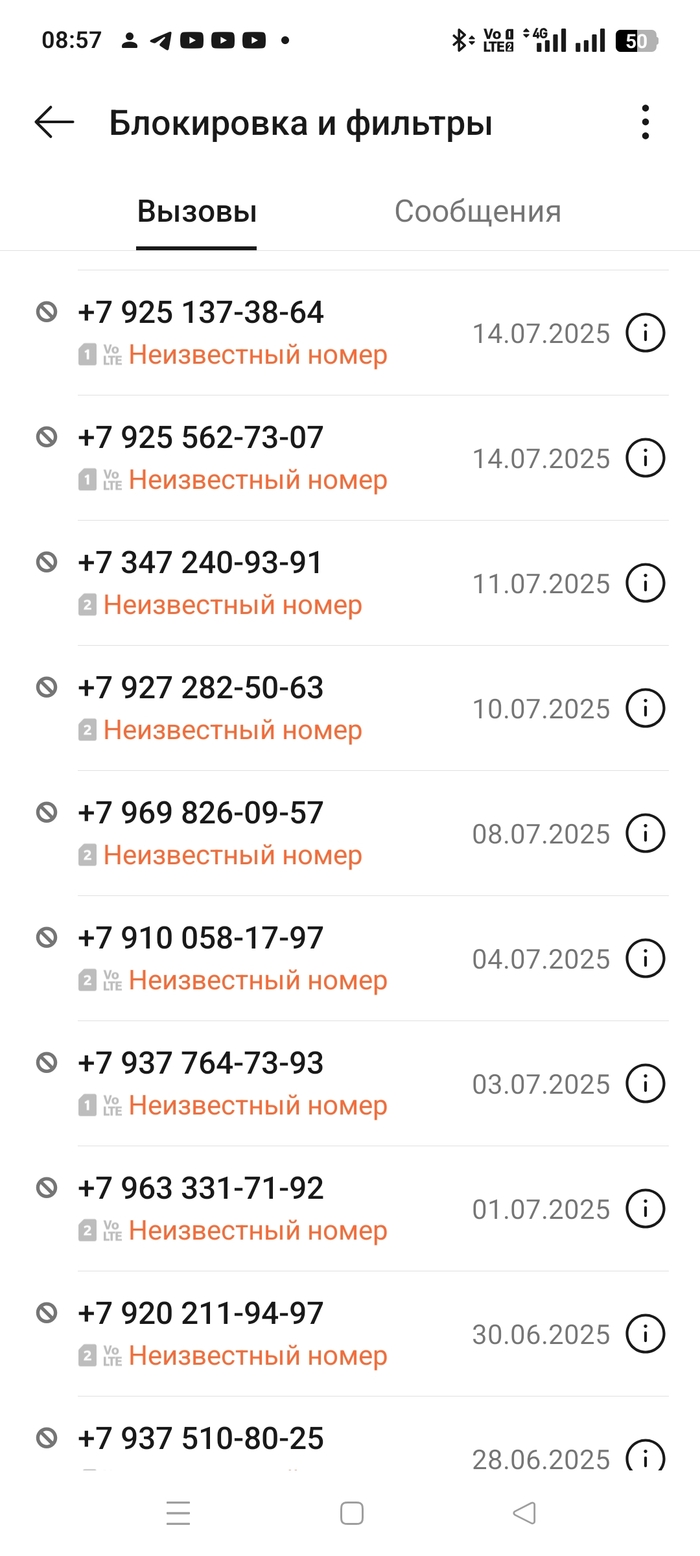
Task: Select the Вызовы tab
Action: pos(197,212)
